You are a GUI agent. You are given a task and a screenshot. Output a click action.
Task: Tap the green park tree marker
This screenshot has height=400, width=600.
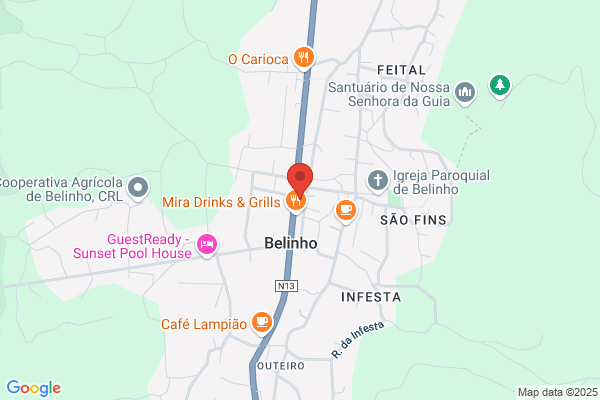tap(500, 87)
